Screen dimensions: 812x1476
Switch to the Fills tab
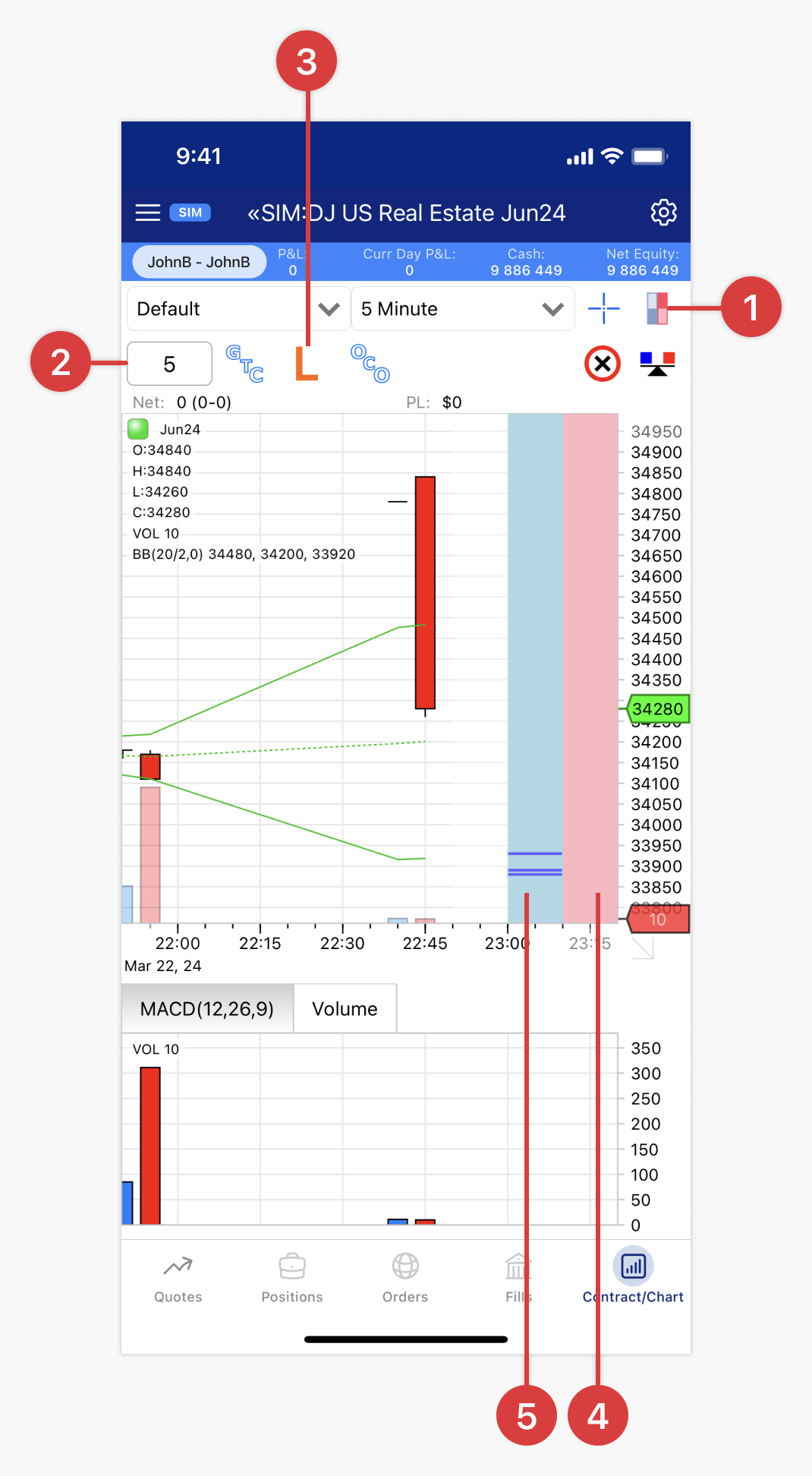pos(518,1278)
